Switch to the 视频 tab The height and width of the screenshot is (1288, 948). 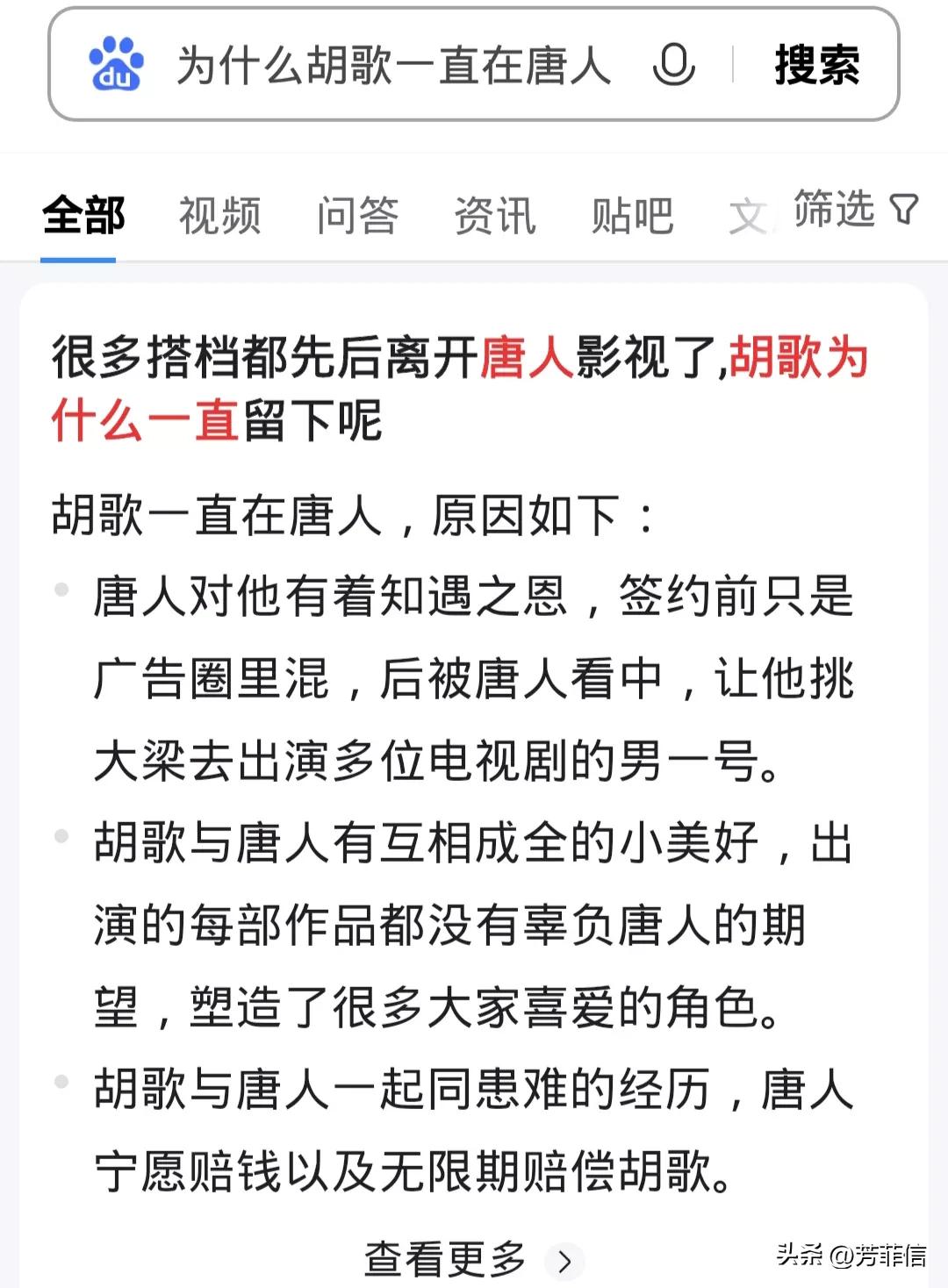pyautogui.click(x=220, y=216)
